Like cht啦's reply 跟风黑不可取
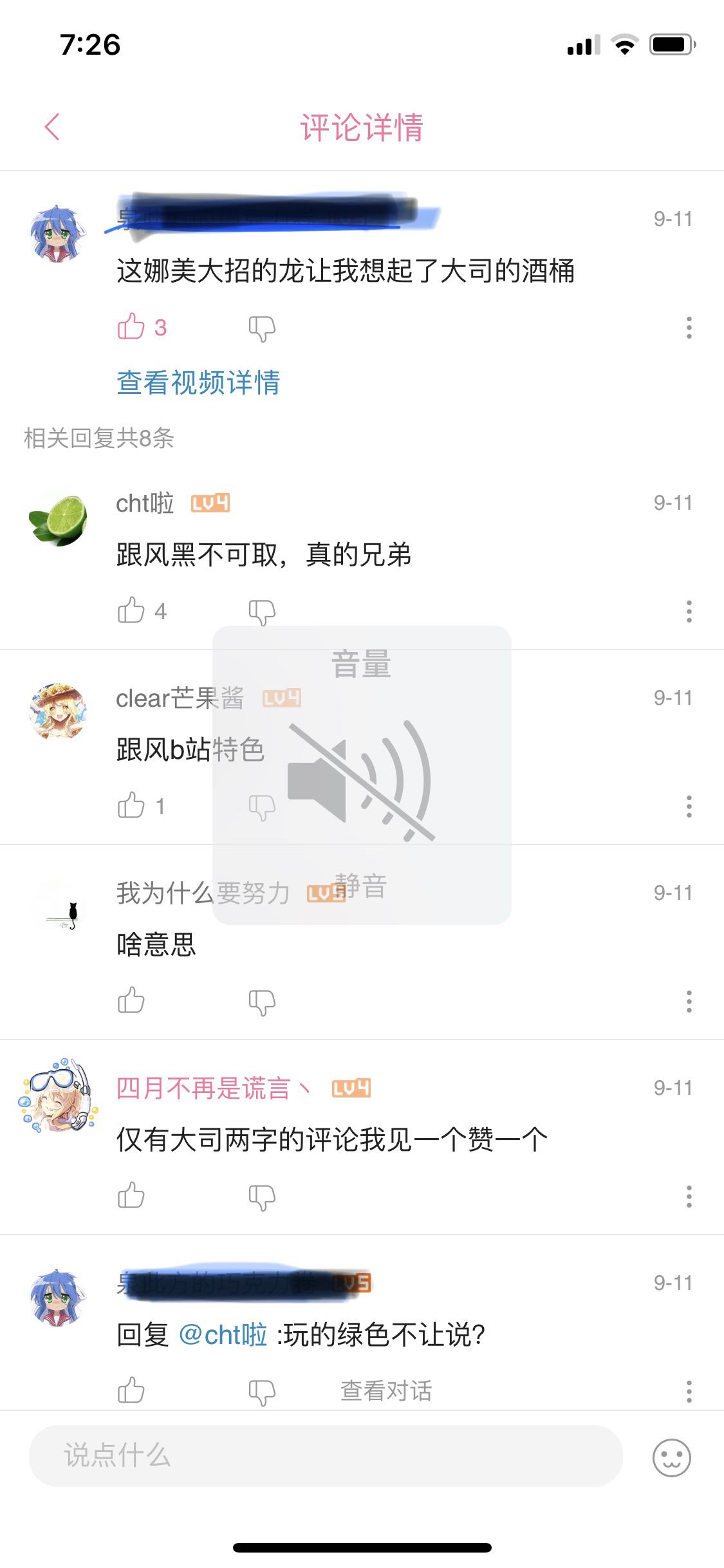This screenshot has height=1568, width=724. click(131, 610)
